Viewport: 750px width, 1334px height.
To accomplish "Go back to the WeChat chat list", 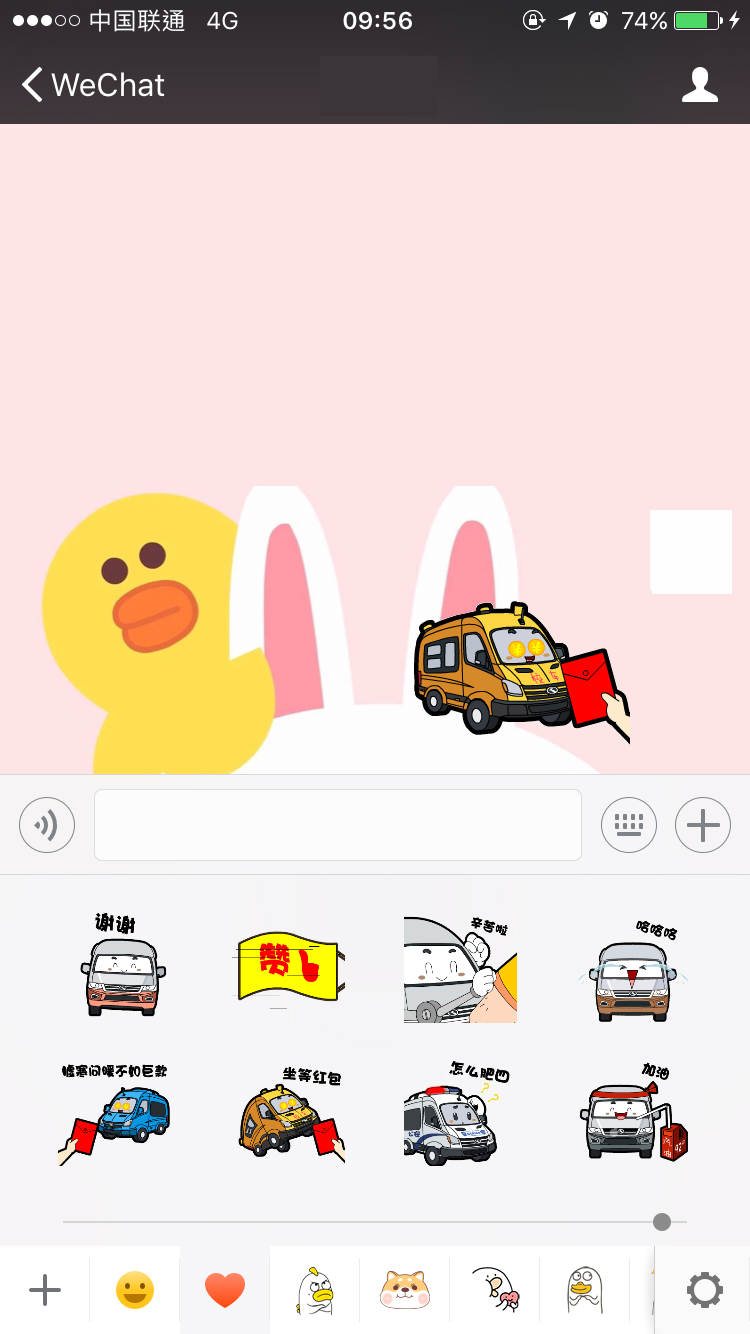I will pos(92,85).
